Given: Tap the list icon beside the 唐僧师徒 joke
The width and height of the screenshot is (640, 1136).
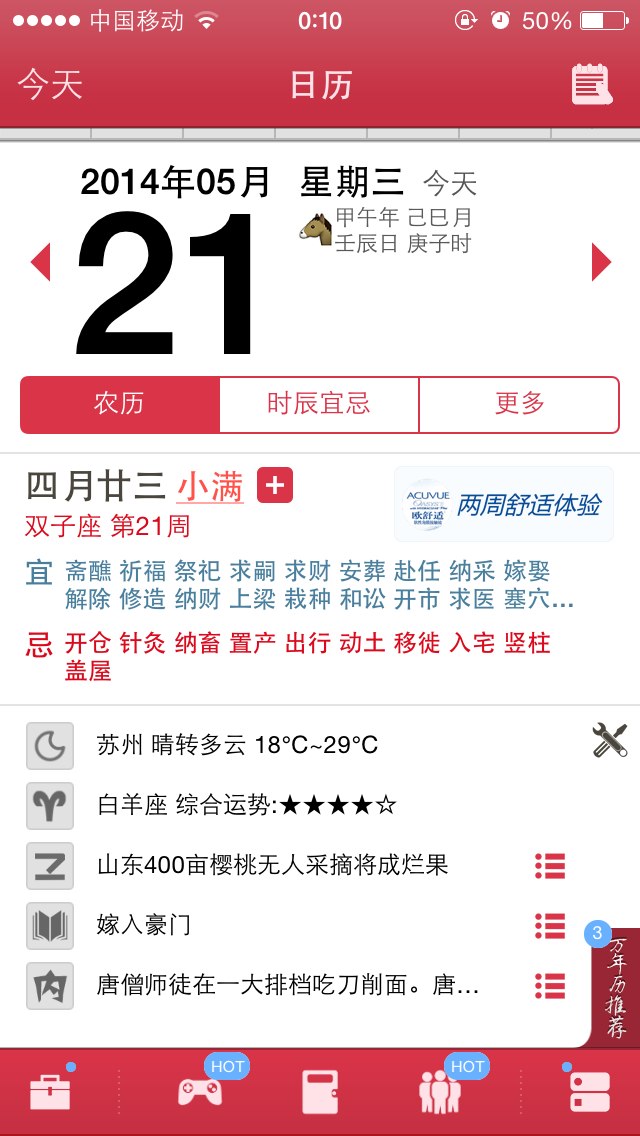Looking at the screenshot, I should pyautogui.click(x=550, y=985).
